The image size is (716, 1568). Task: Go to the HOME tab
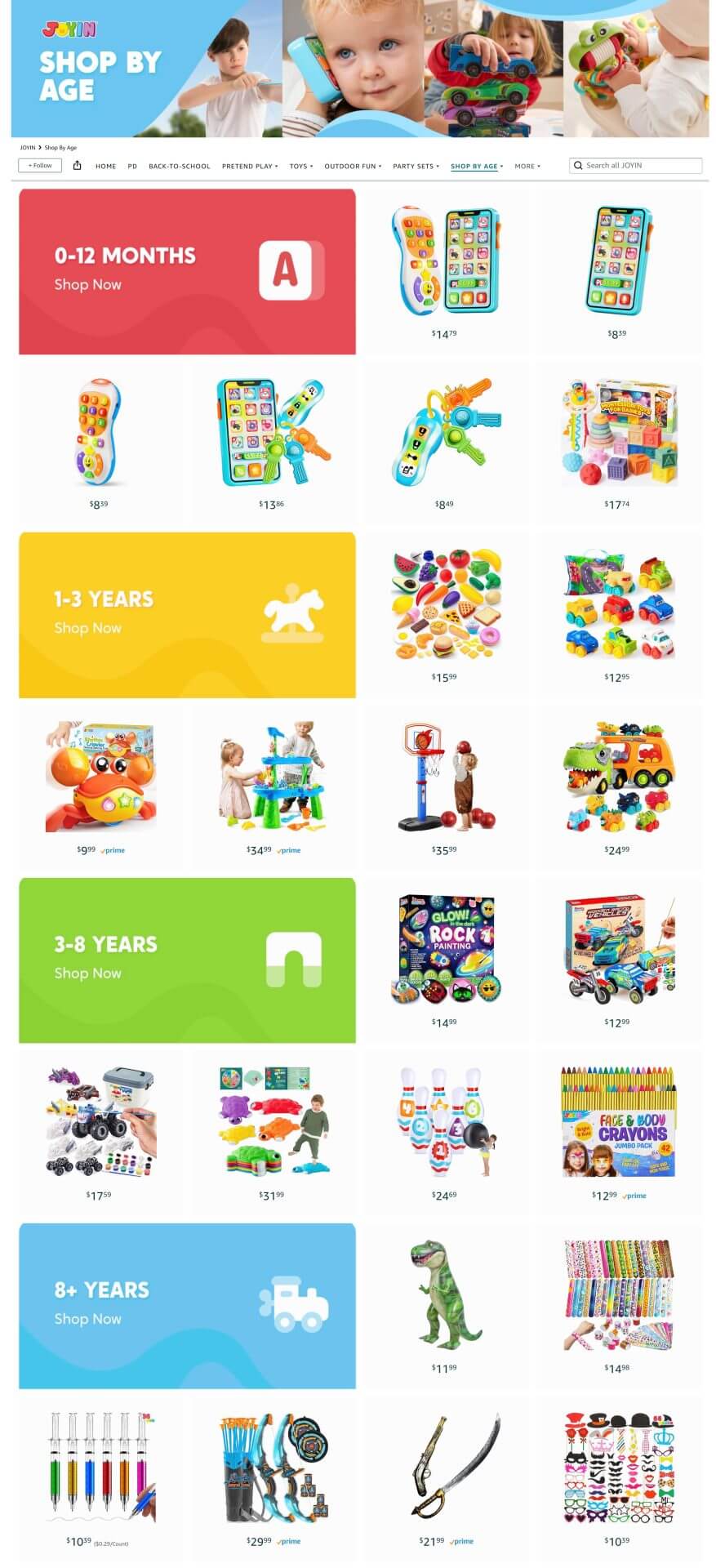coord(105,167)
